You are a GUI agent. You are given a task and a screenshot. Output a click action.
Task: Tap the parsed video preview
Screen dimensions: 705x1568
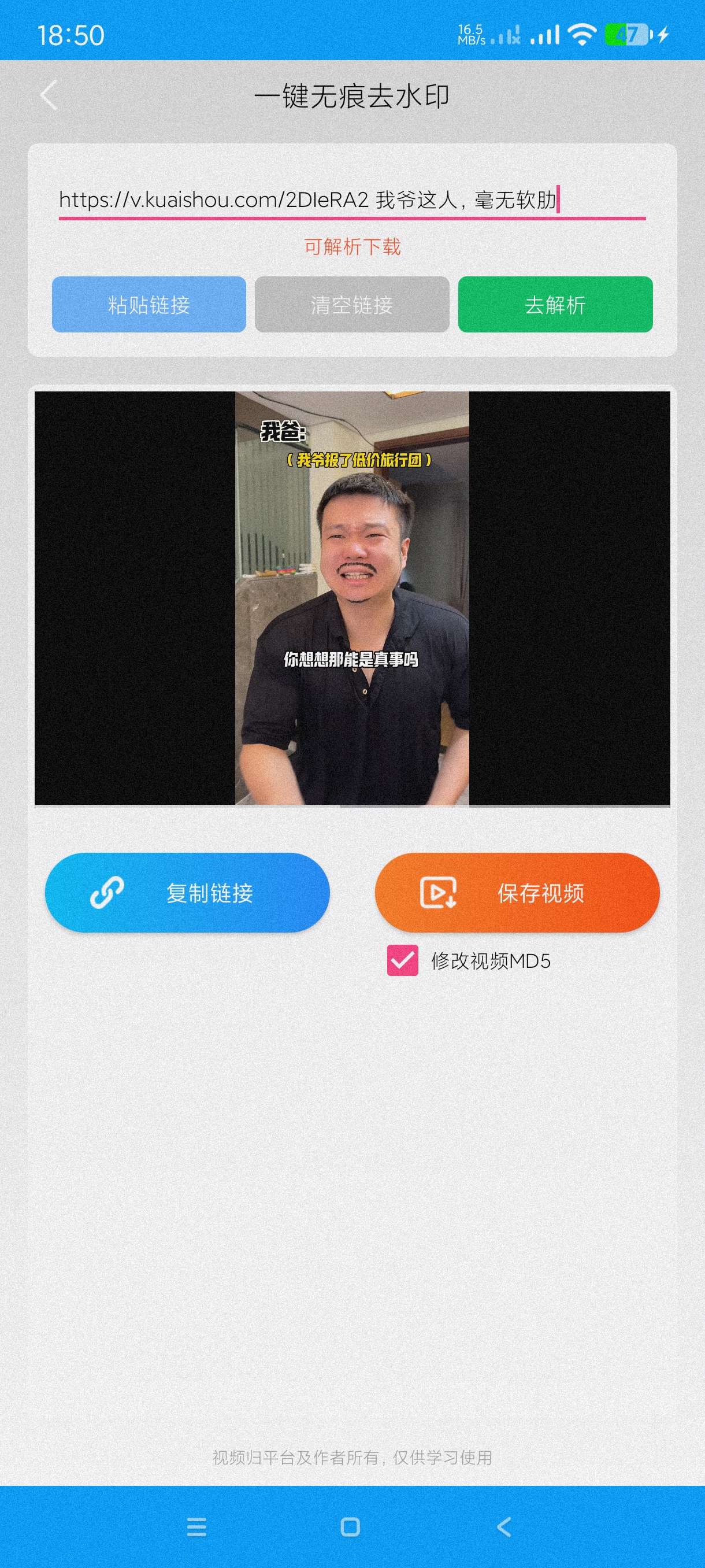[352, 598]
